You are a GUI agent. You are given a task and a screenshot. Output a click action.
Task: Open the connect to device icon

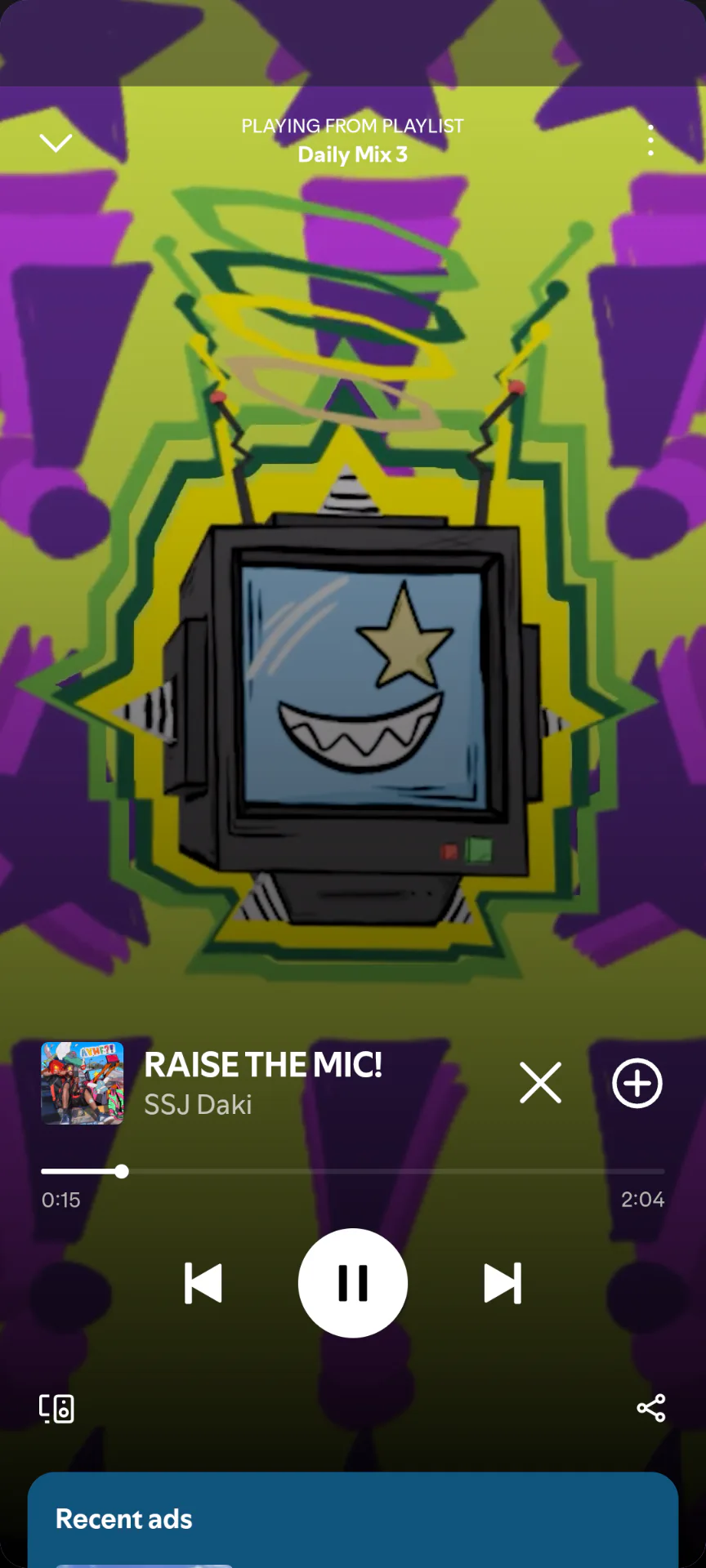(x=56, y=1408)
